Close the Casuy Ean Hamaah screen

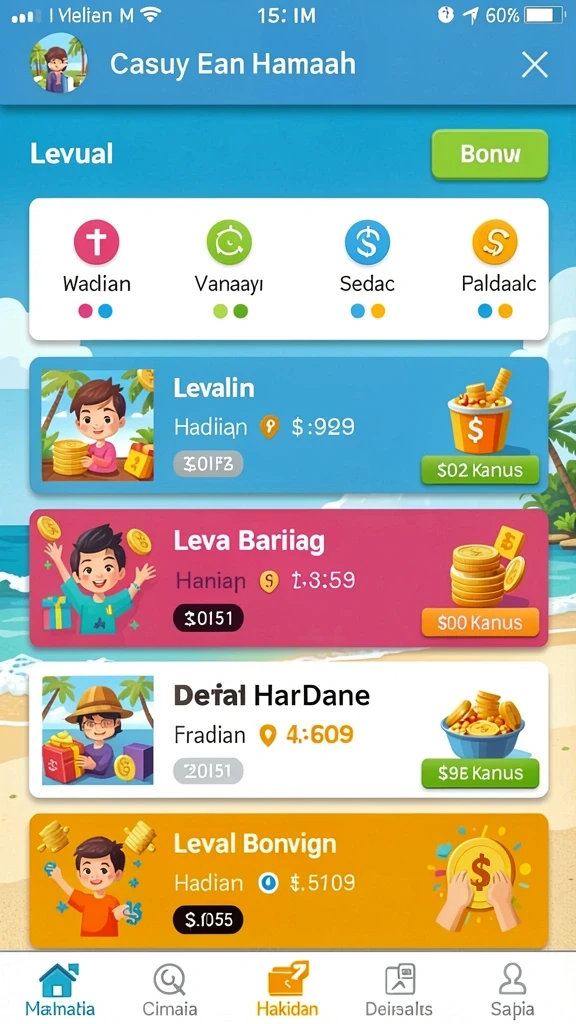tap(534, 65)
